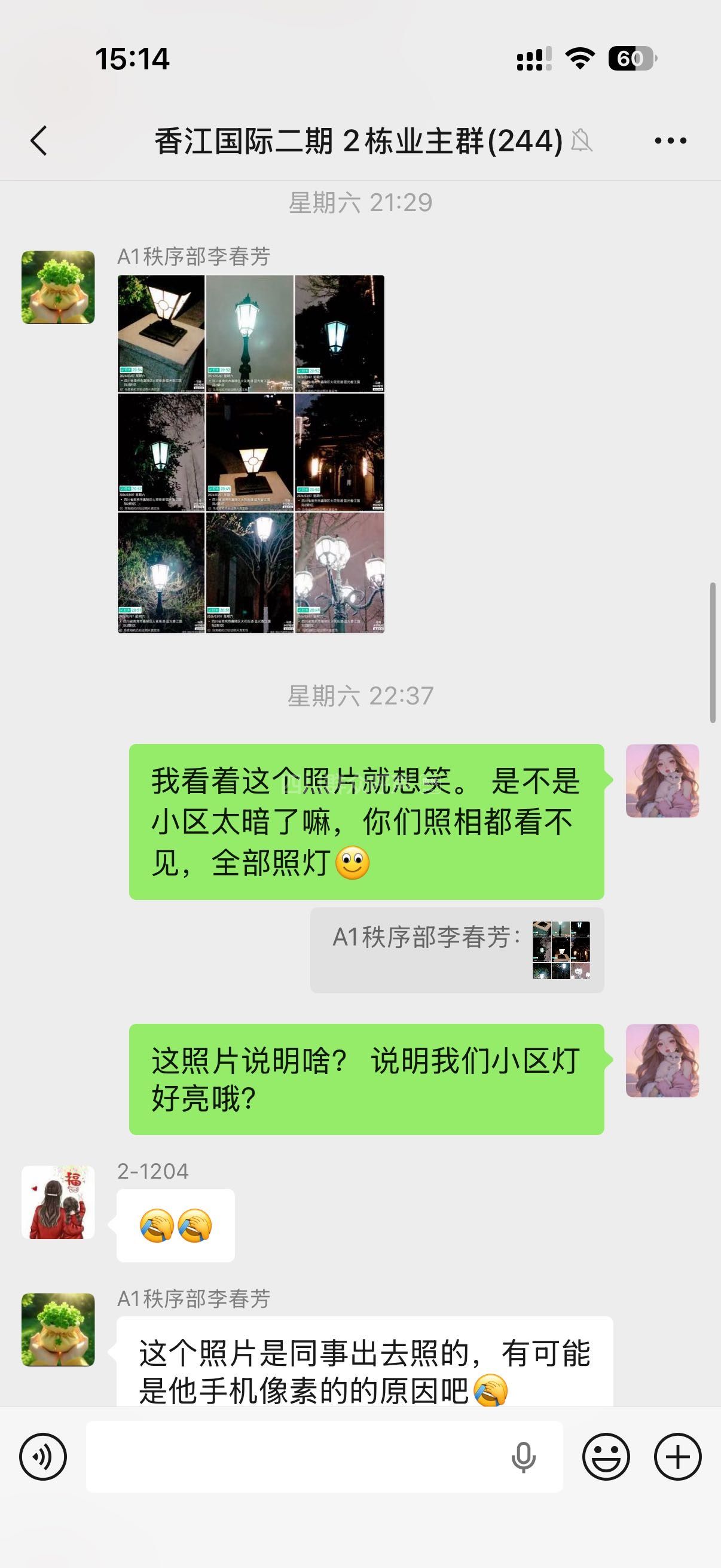The image size is (721, 1568).
Task: Switch to voice message input
Action: (42, 1457)
